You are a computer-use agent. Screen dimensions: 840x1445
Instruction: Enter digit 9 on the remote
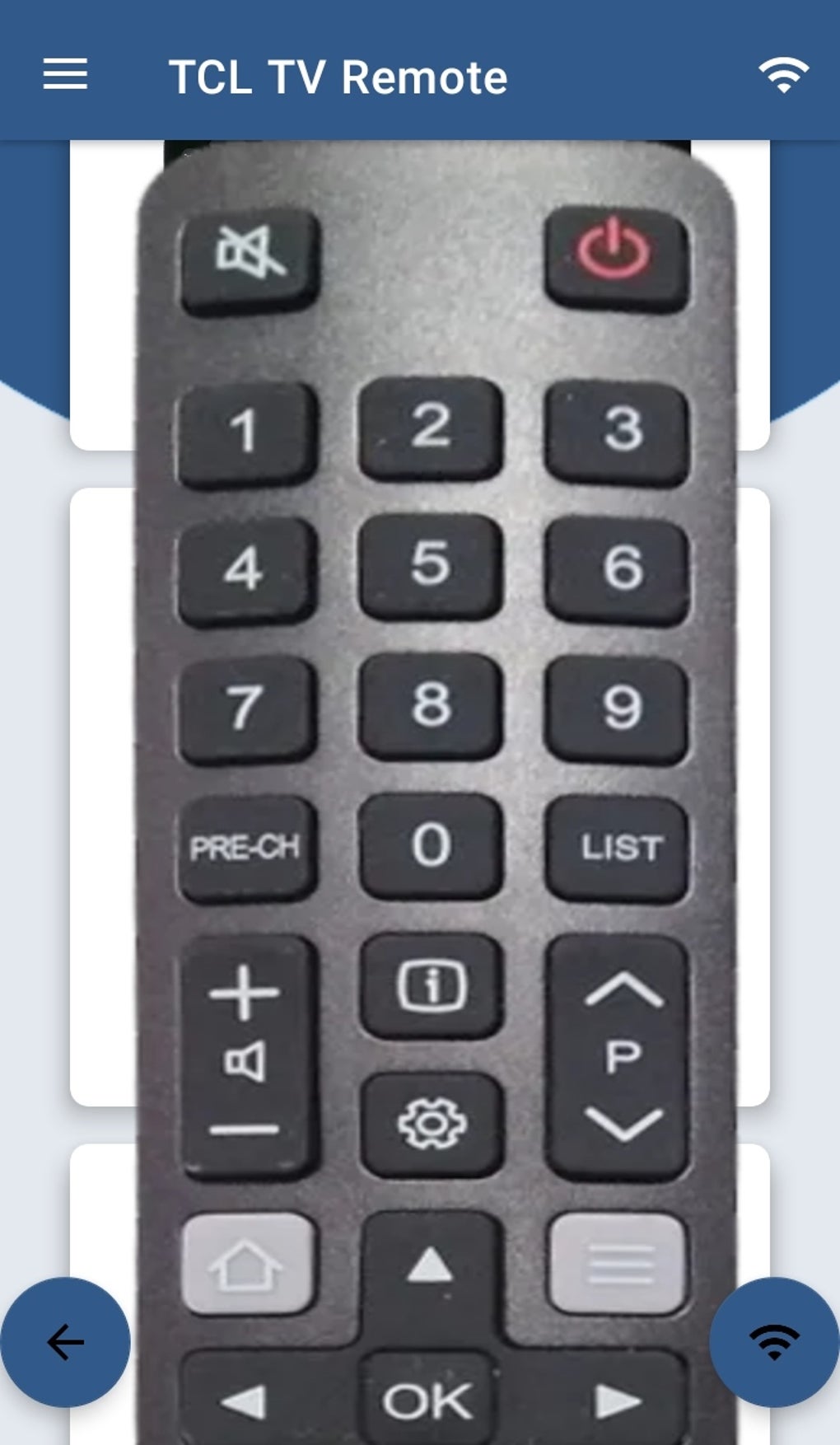617,708
